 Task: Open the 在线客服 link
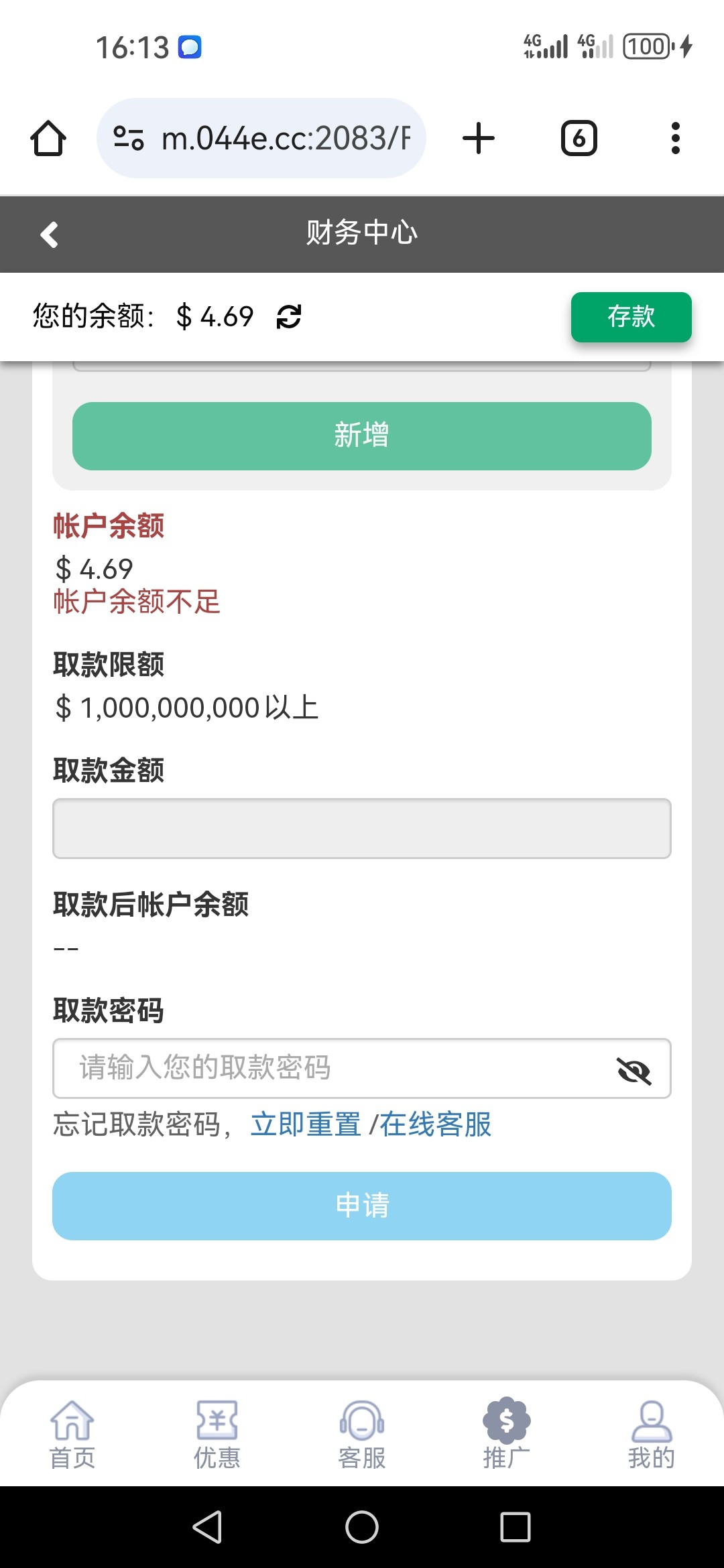tap(436, 1124)
